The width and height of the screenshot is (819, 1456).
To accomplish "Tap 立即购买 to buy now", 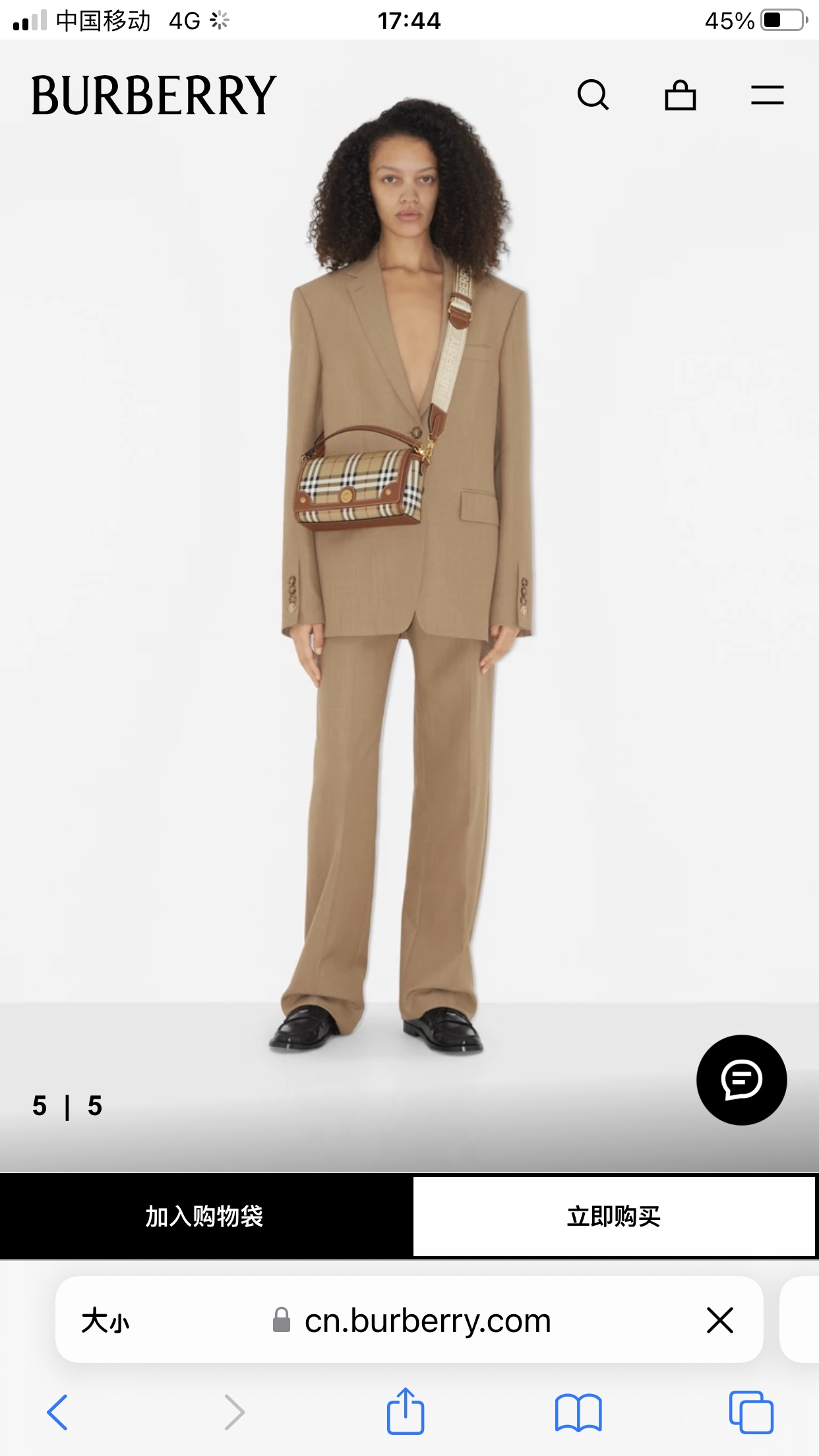I will [614, 1216].
